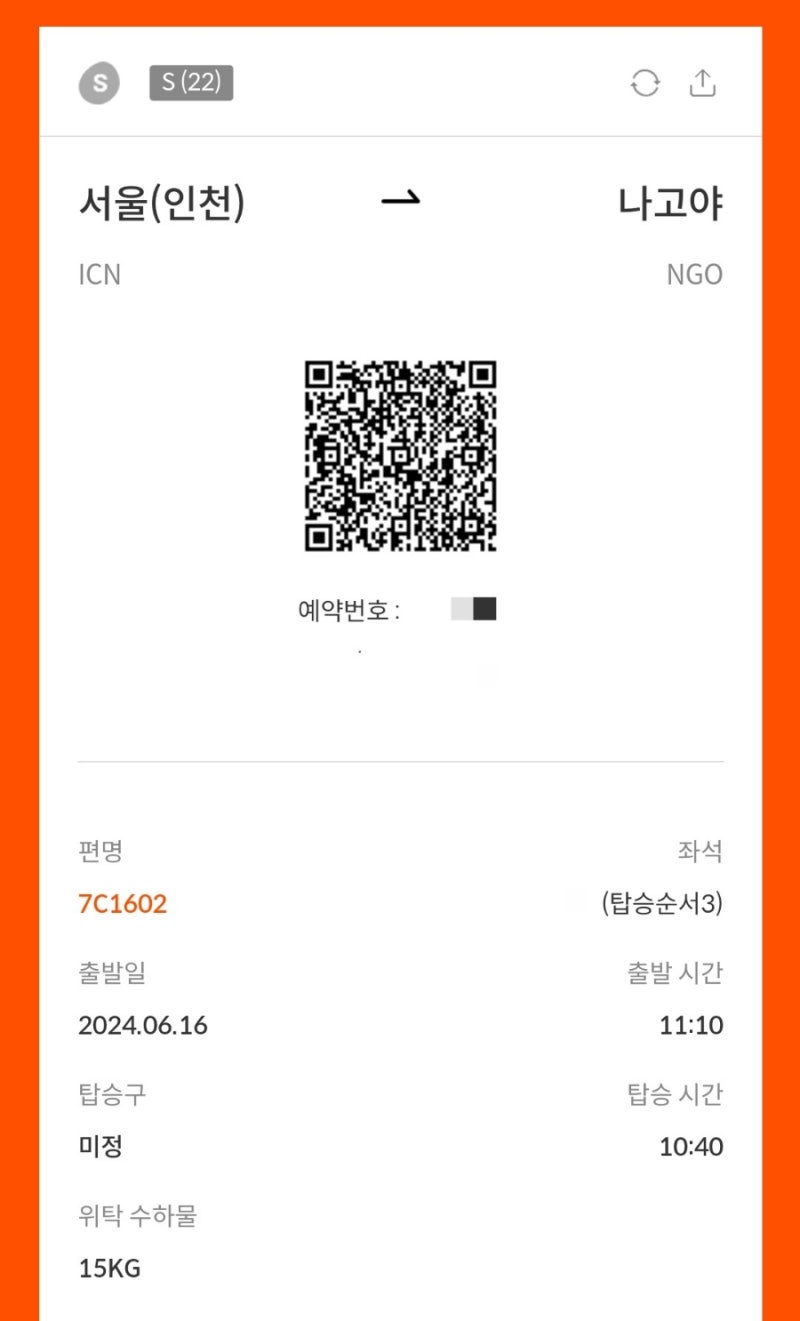Open flight number 7C1602 details
Image resolution: width=800 pixels, height=1321 pixels.
pos(122,903)
